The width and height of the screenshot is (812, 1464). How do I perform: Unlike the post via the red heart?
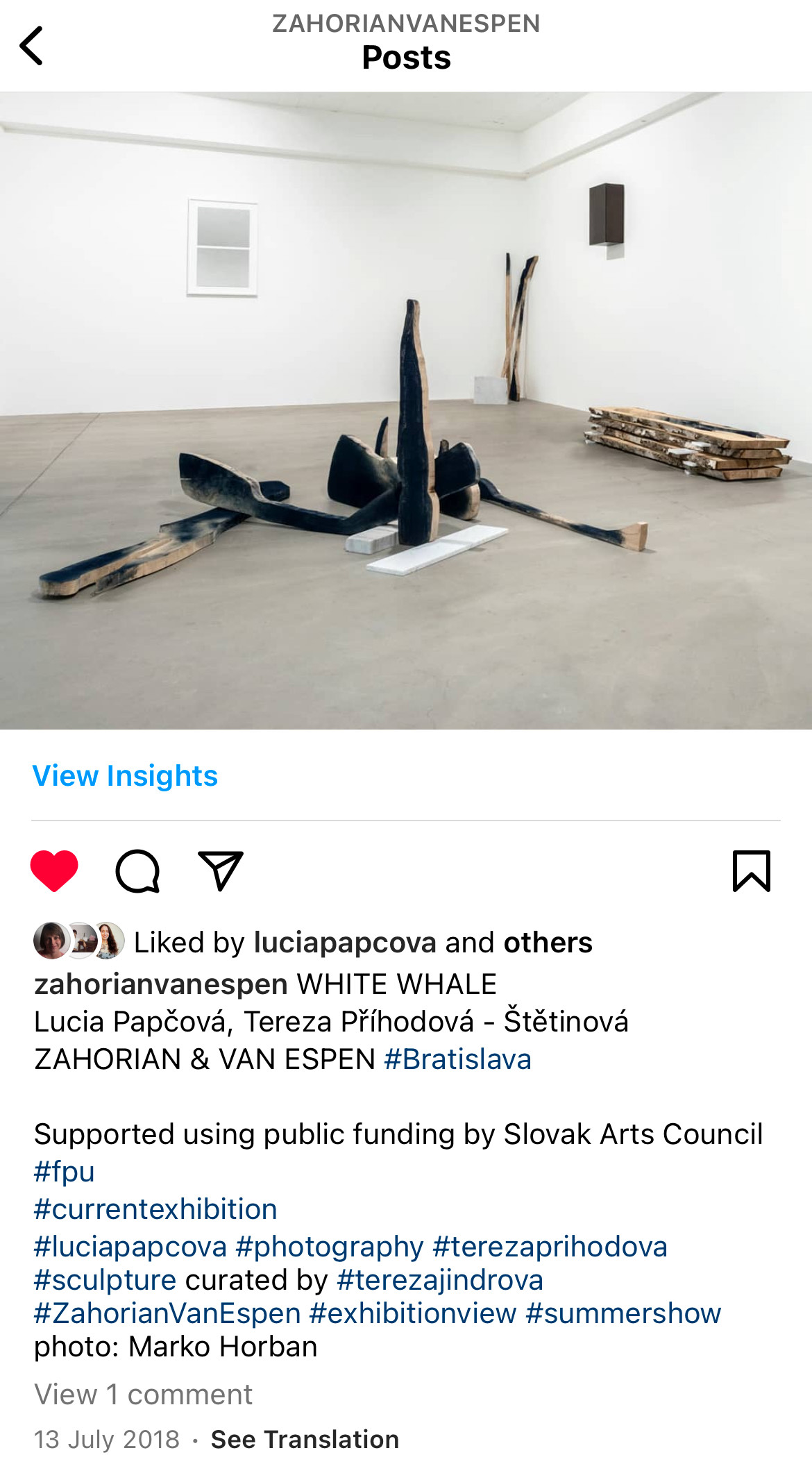[54, 870]
